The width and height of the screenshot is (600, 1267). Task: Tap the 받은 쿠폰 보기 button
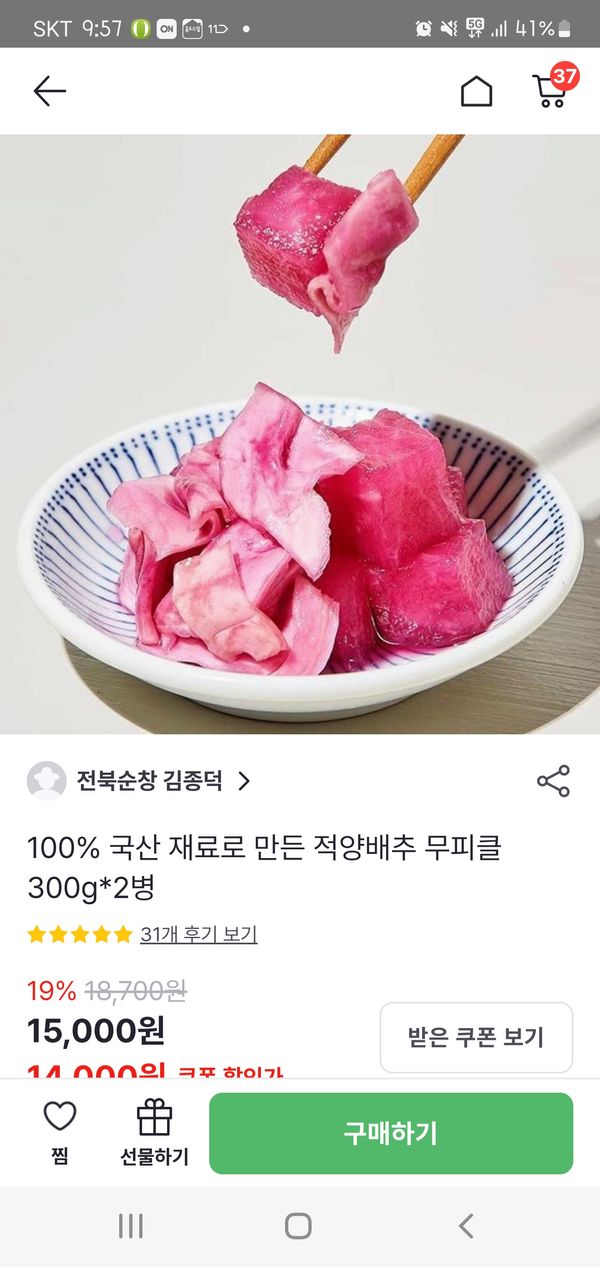[x=476, y=1037]
